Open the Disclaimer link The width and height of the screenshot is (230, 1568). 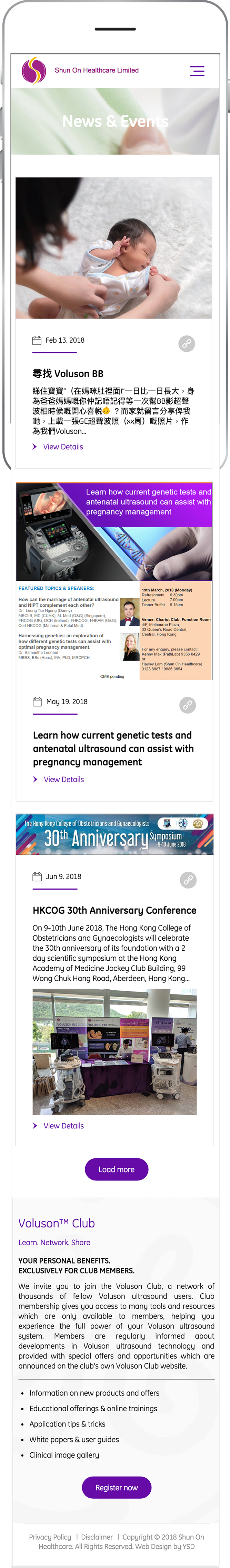(97, 1537)
